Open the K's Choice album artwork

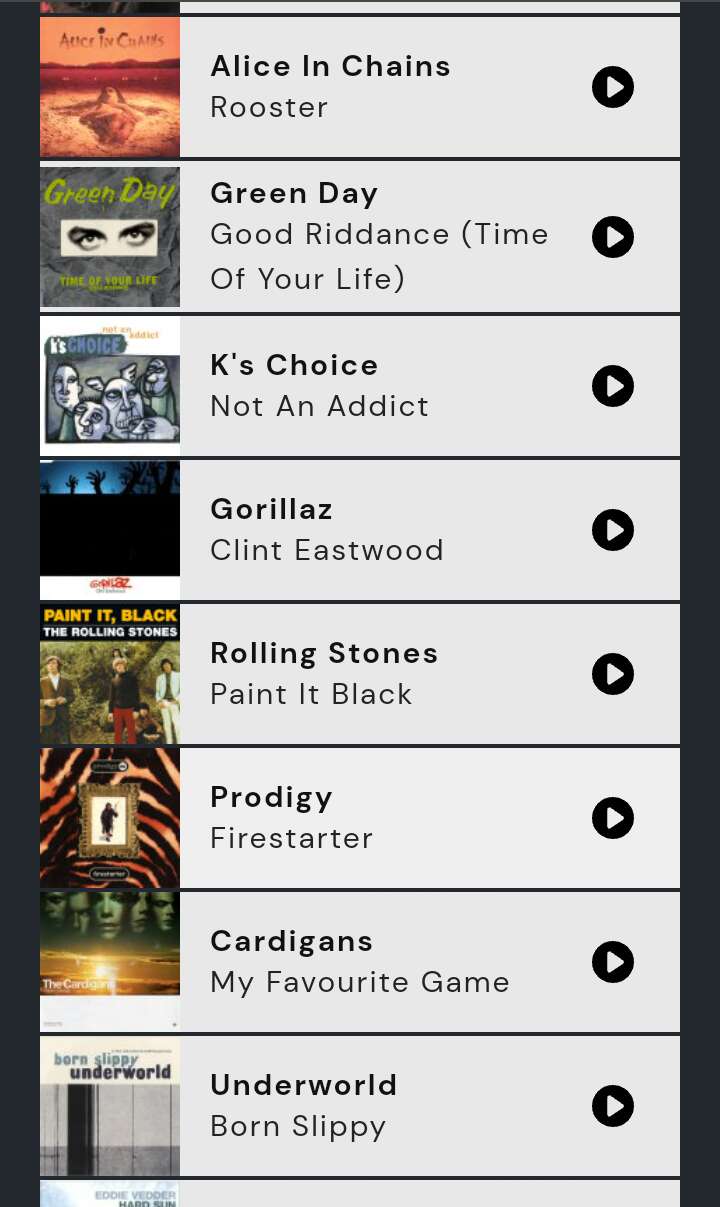[110, 386]
